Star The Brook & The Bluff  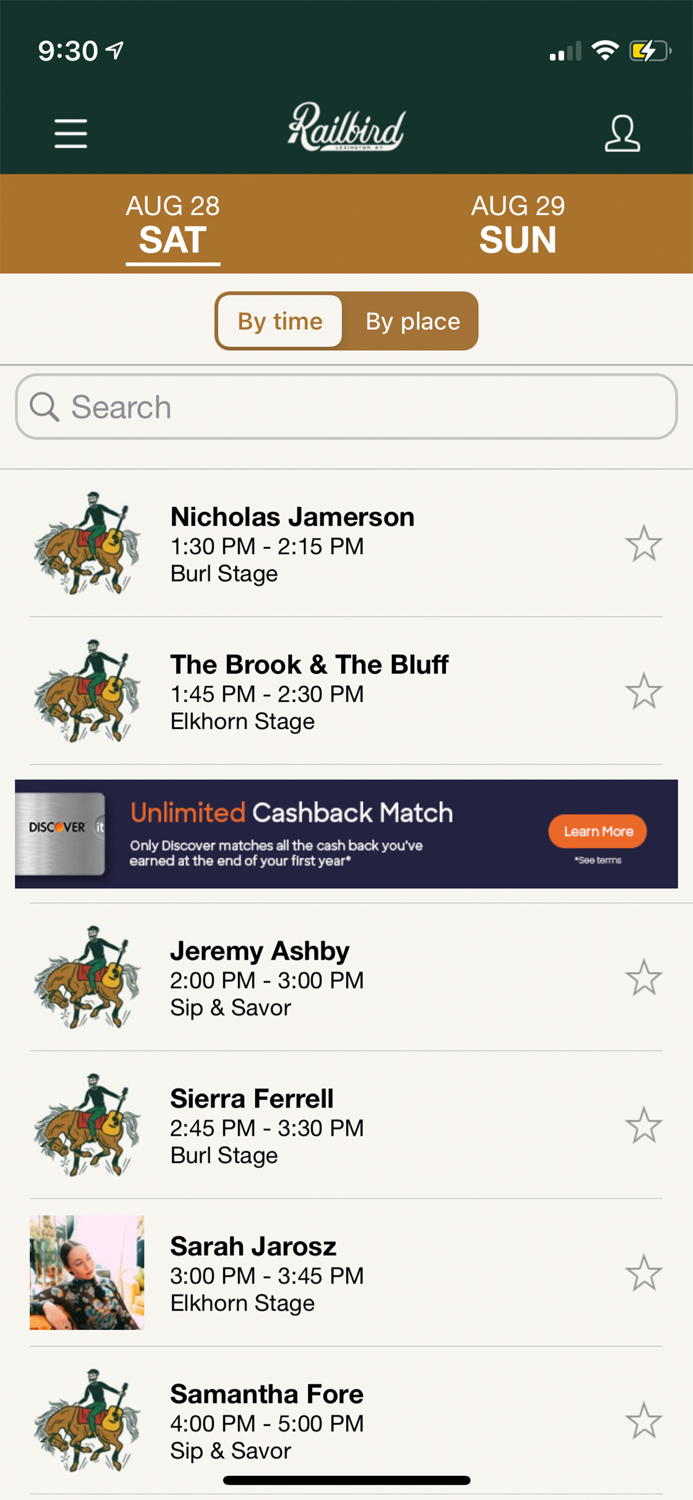pyautogui.click(x=643, y=692)
